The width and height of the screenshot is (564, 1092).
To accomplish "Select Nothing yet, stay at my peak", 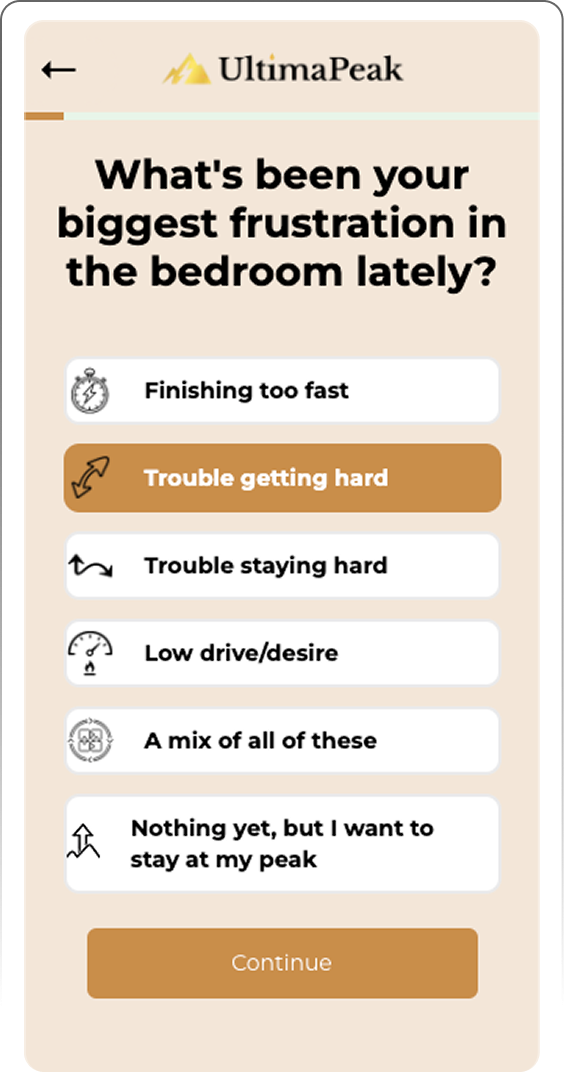I will 282,844.
